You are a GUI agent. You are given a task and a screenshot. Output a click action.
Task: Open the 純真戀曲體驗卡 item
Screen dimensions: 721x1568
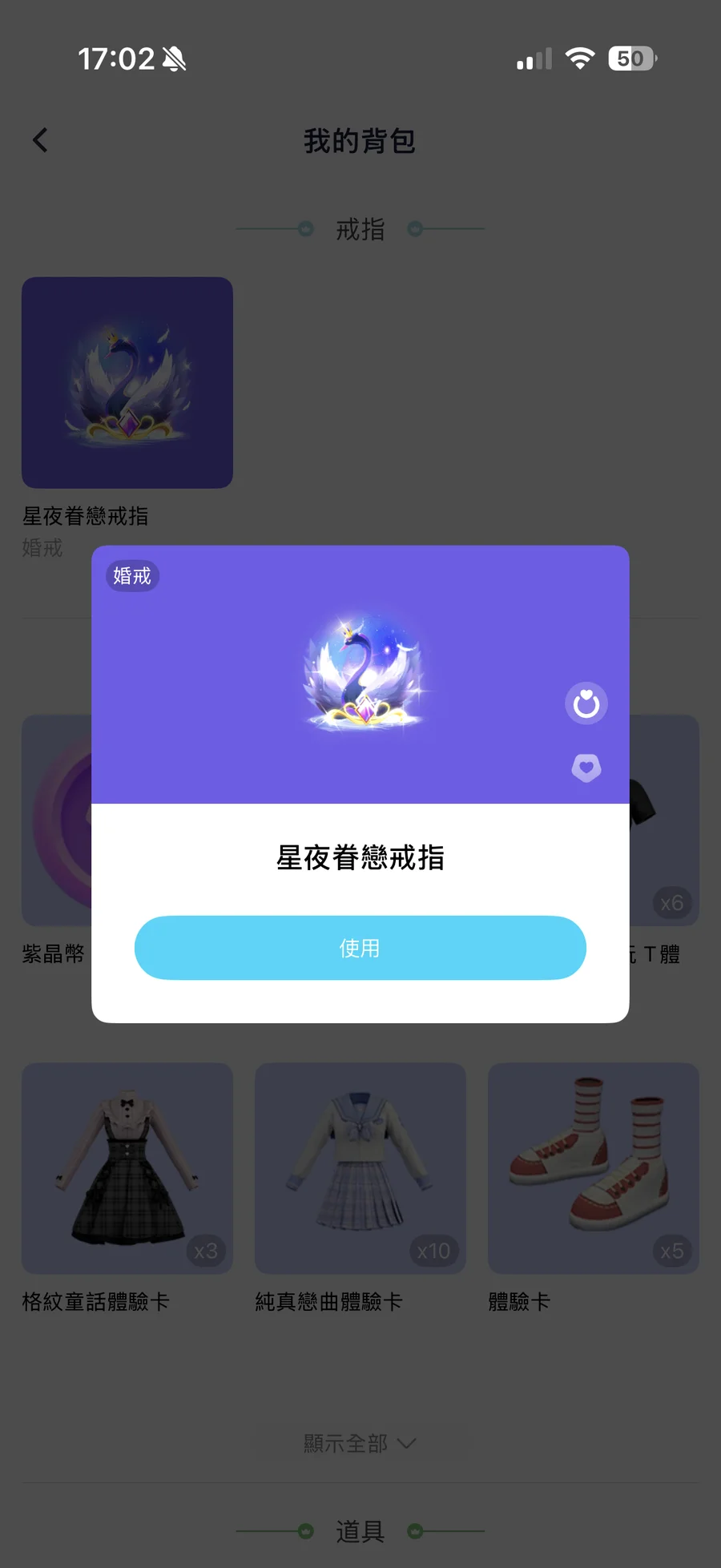(360, 1168)
